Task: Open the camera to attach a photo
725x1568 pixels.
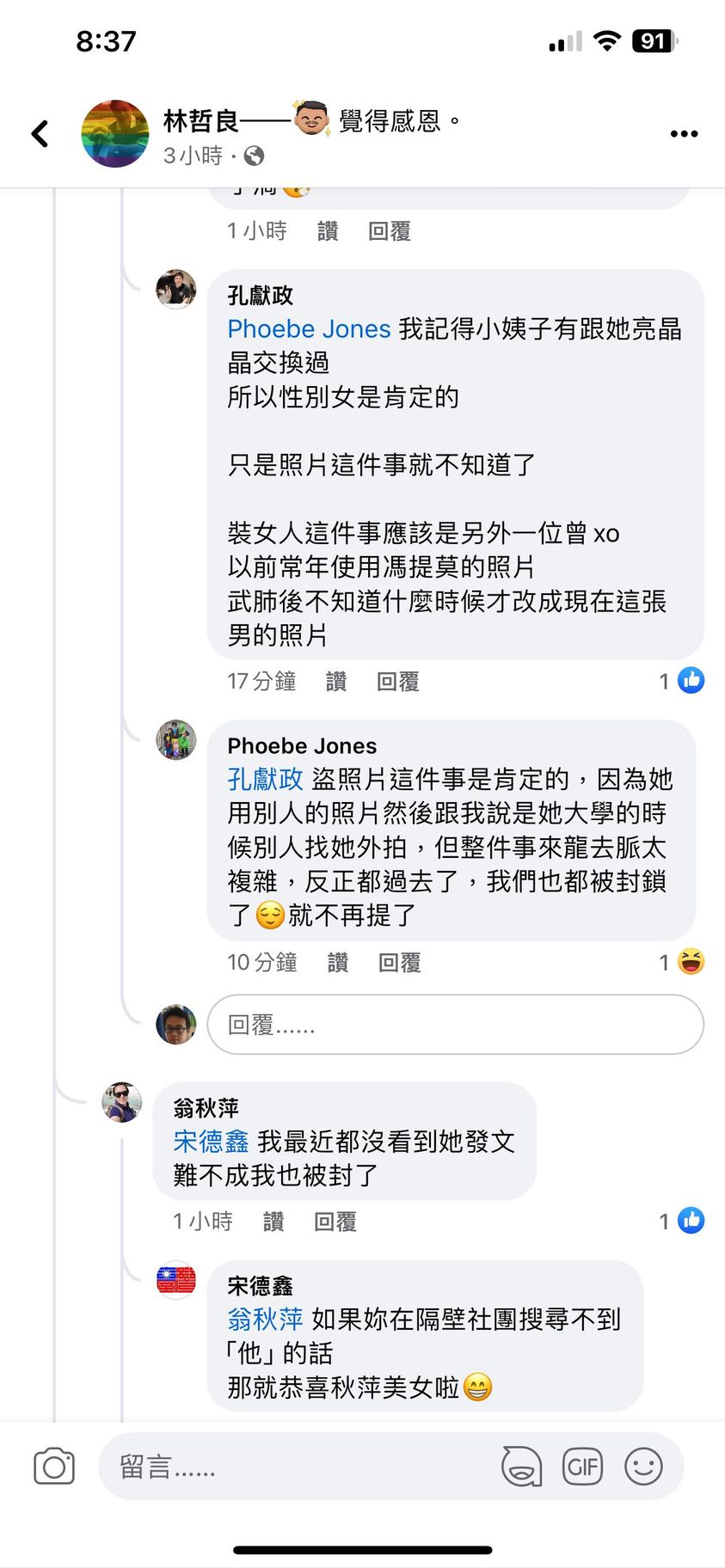Action: tap(54, 1467)
